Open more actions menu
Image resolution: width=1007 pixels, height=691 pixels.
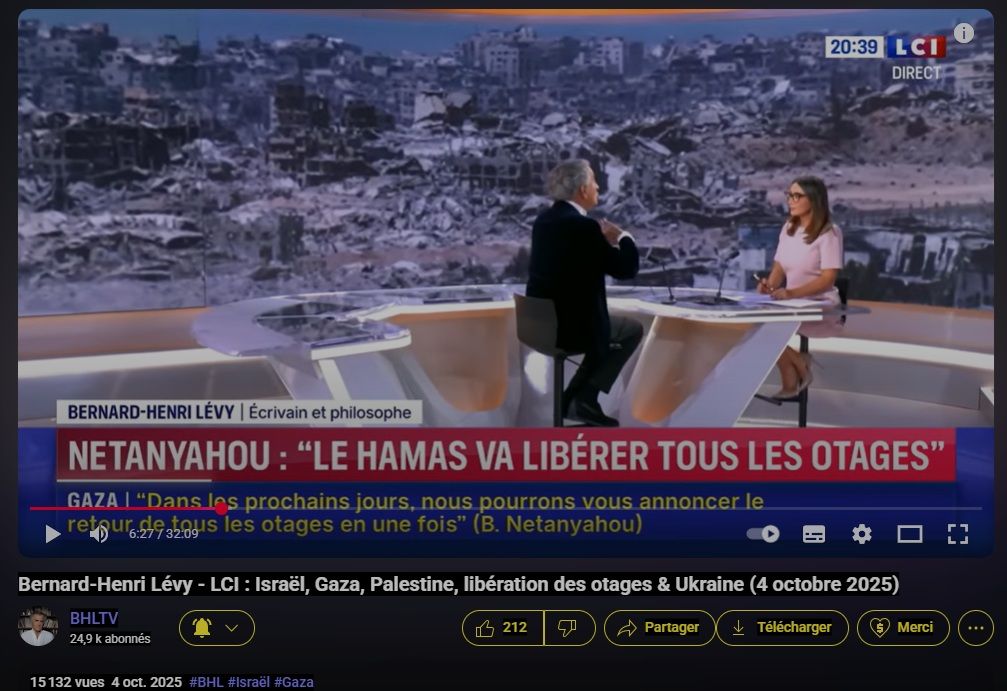975,628
